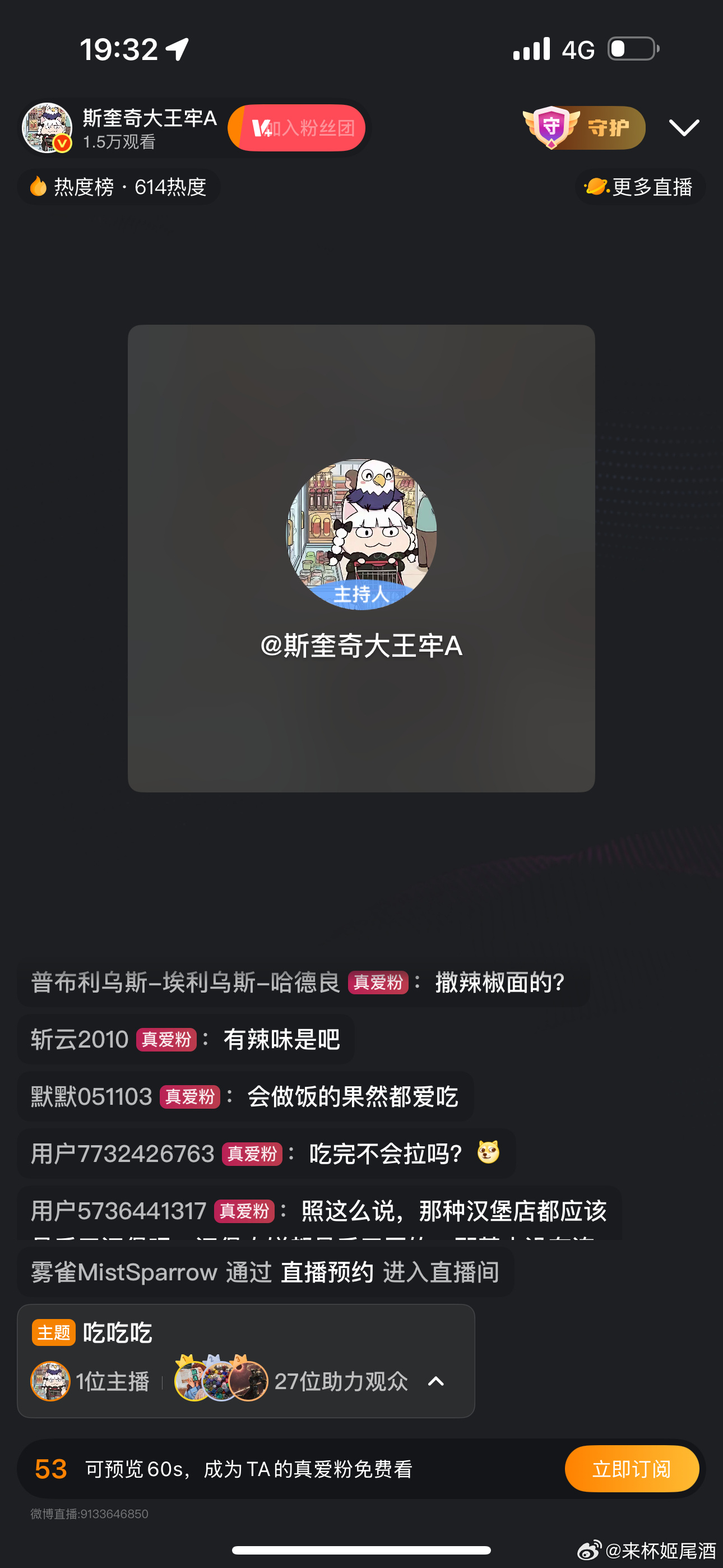Open the 热度榜 popularity ranking
The image size is (723, 1568).
tap(119, 187)
